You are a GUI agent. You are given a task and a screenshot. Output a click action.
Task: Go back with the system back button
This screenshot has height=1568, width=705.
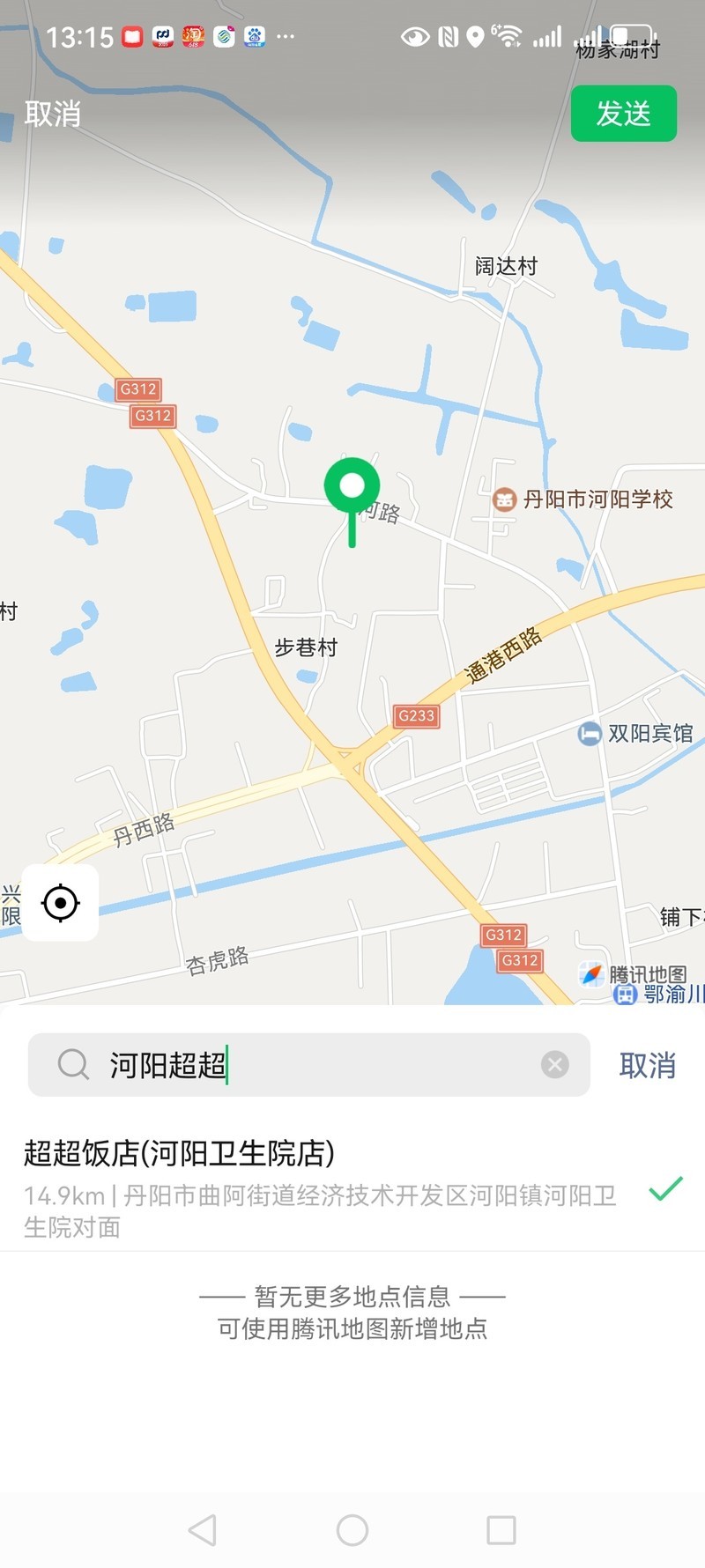(203, 1530)
